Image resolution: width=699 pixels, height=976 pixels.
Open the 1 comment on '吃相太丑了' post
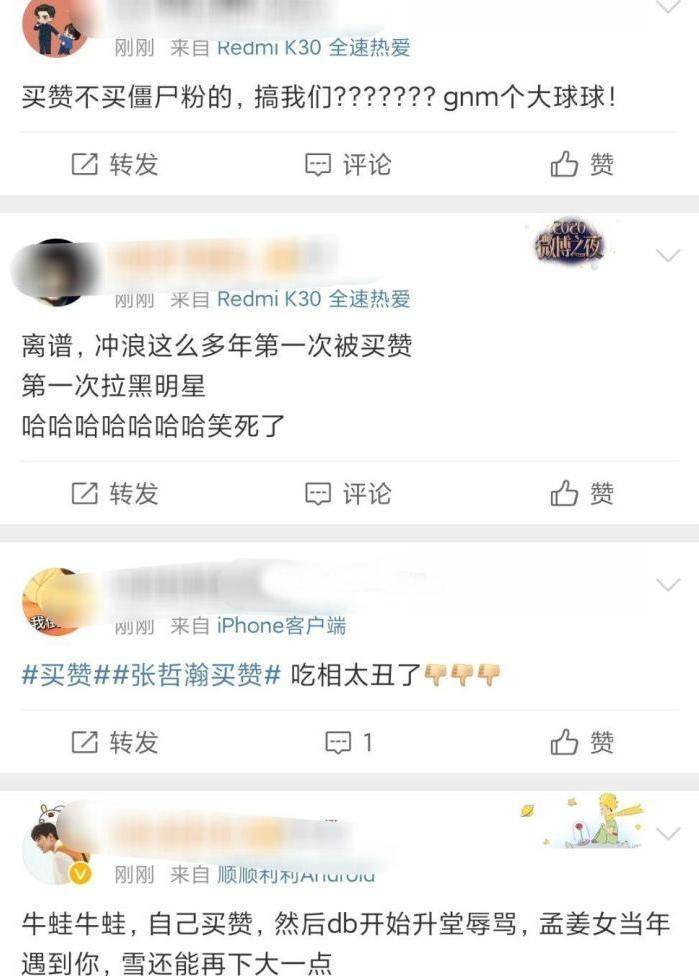(349, 742)
